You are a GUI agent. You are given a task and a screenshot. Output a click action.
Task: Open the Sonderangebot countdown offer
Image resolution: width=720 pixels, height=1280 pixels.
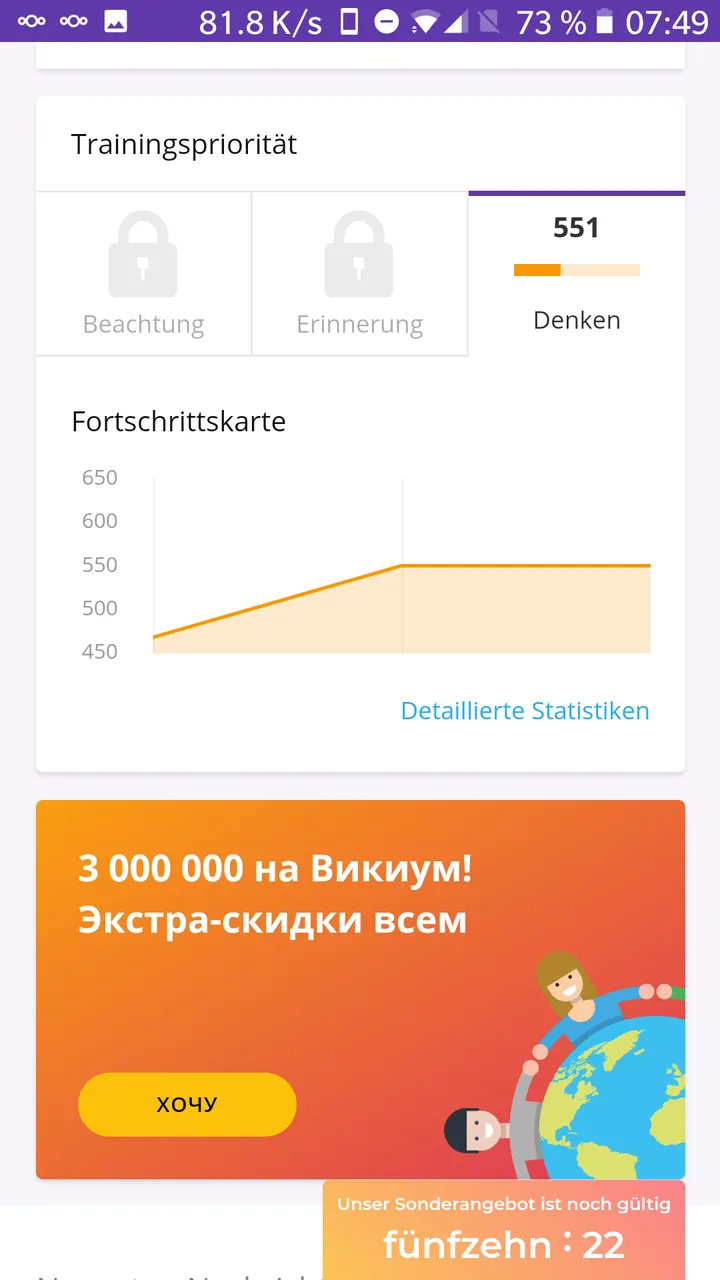(x=504, y=1230)
